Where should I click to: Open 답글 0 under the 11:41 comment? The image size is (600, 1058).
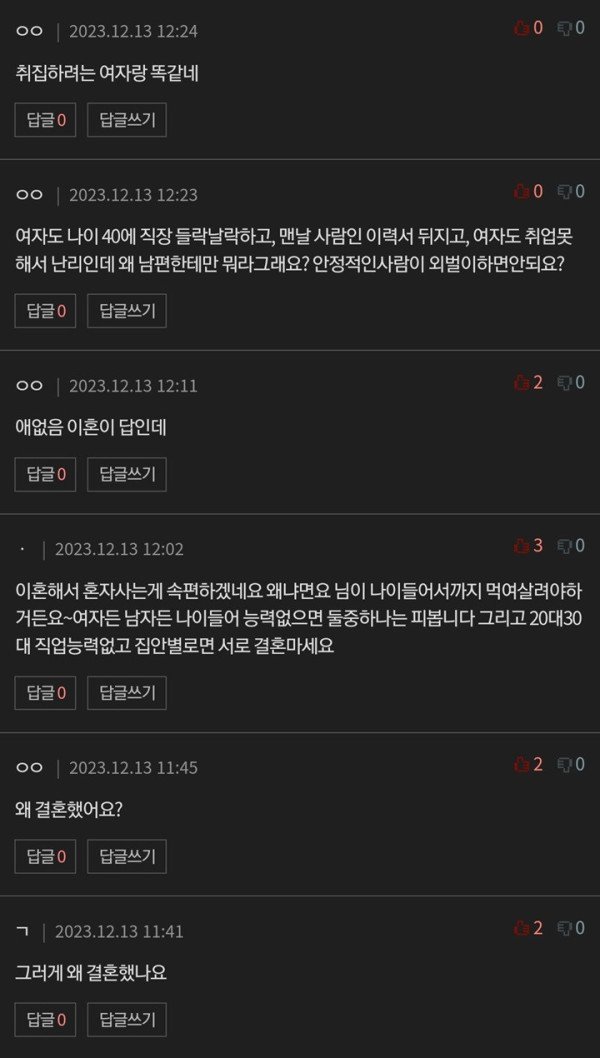point(46,1021)
